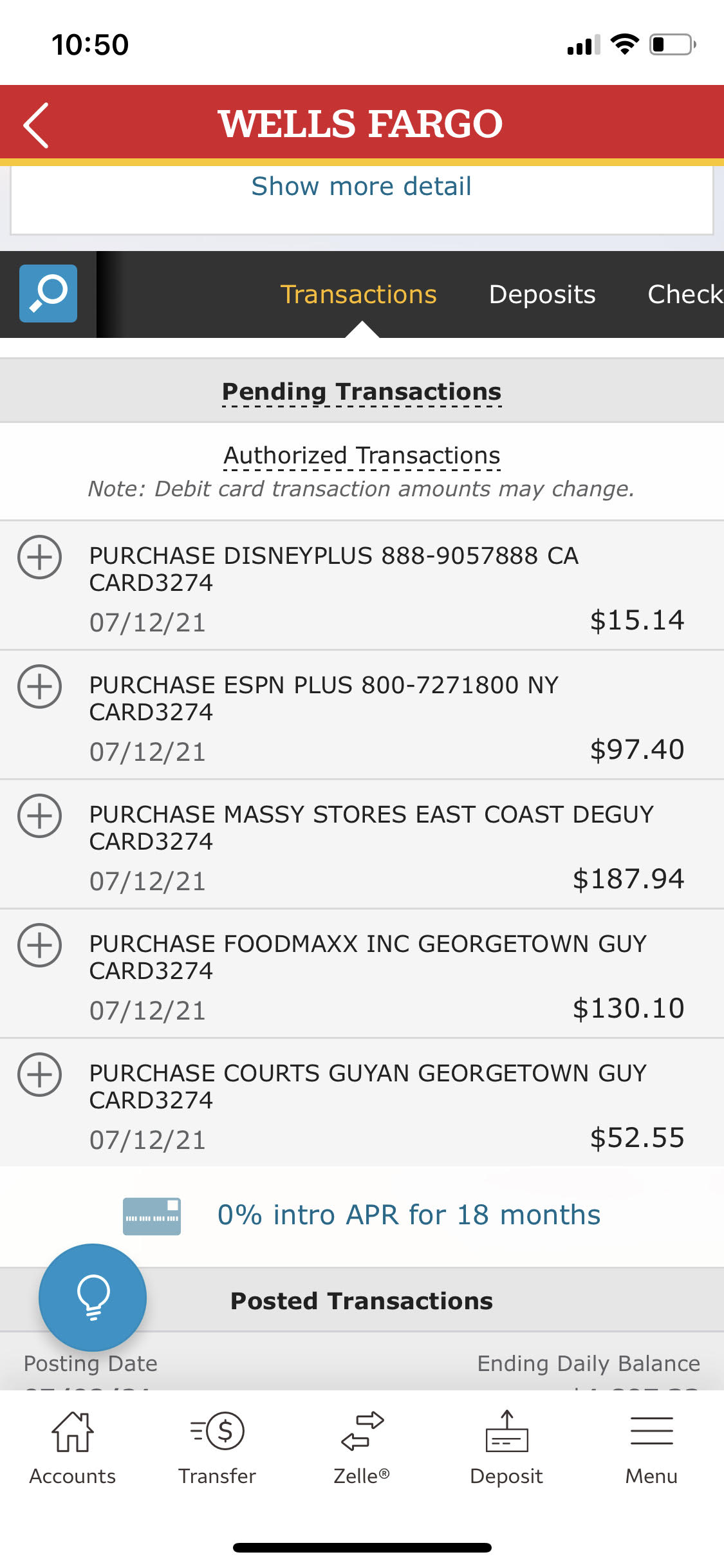This screenshot has height=1568, width=724.
Task: Expand the COURTS GUYAN transaction
Action: pyautogui.click(x=39, y=1074)
